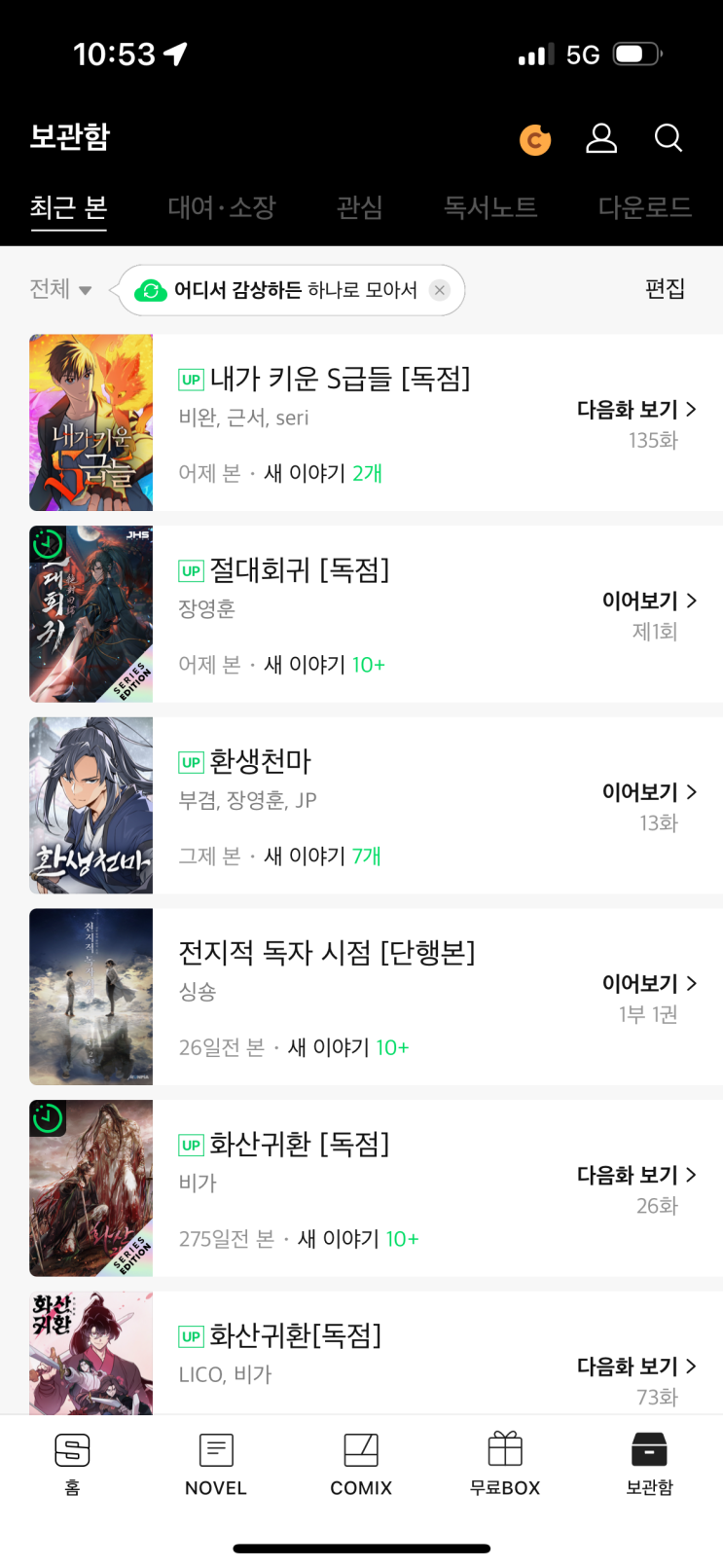Switch to the 대여·소장 tab

click(222, 207)
